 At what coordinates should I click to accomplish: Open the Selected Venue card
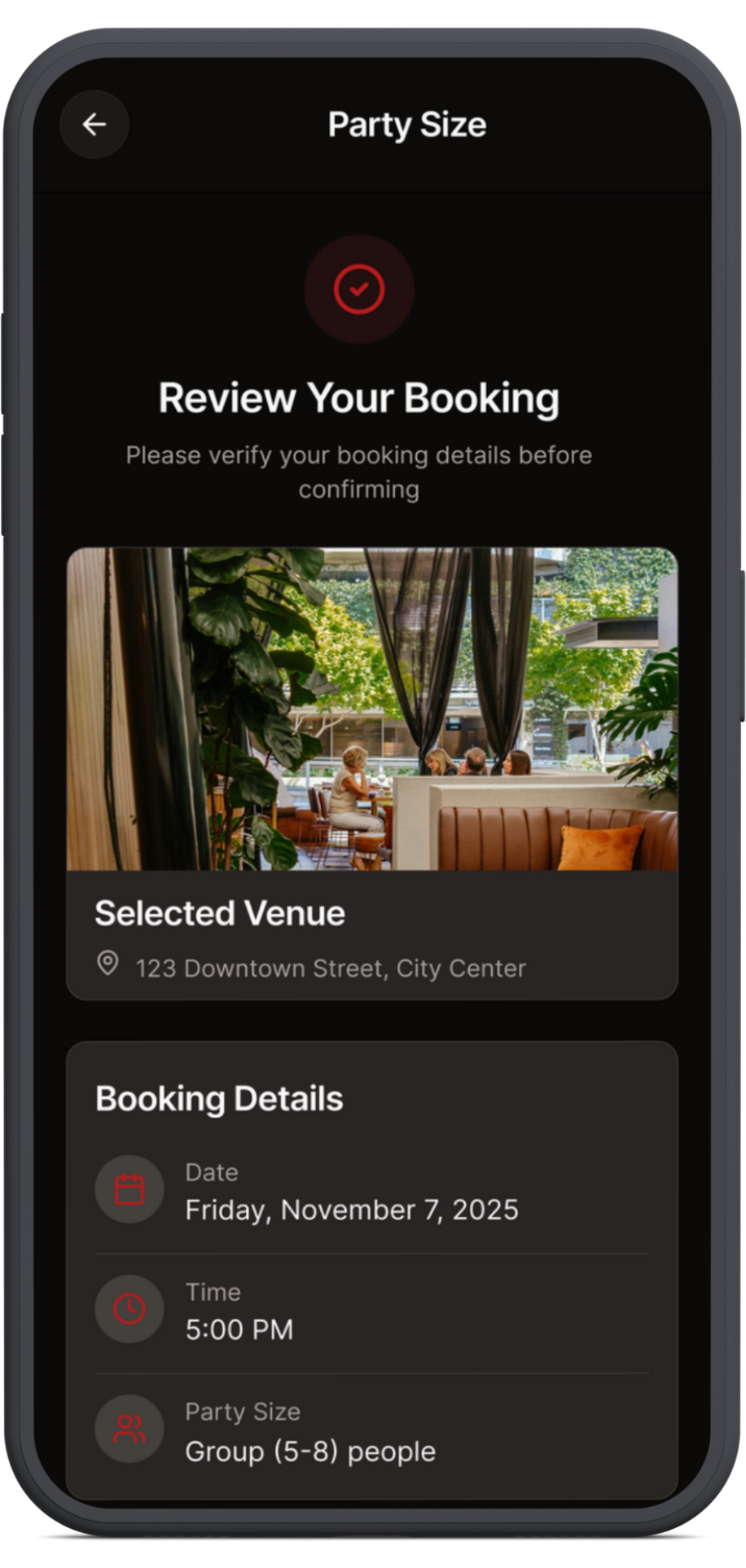[371, 772]
